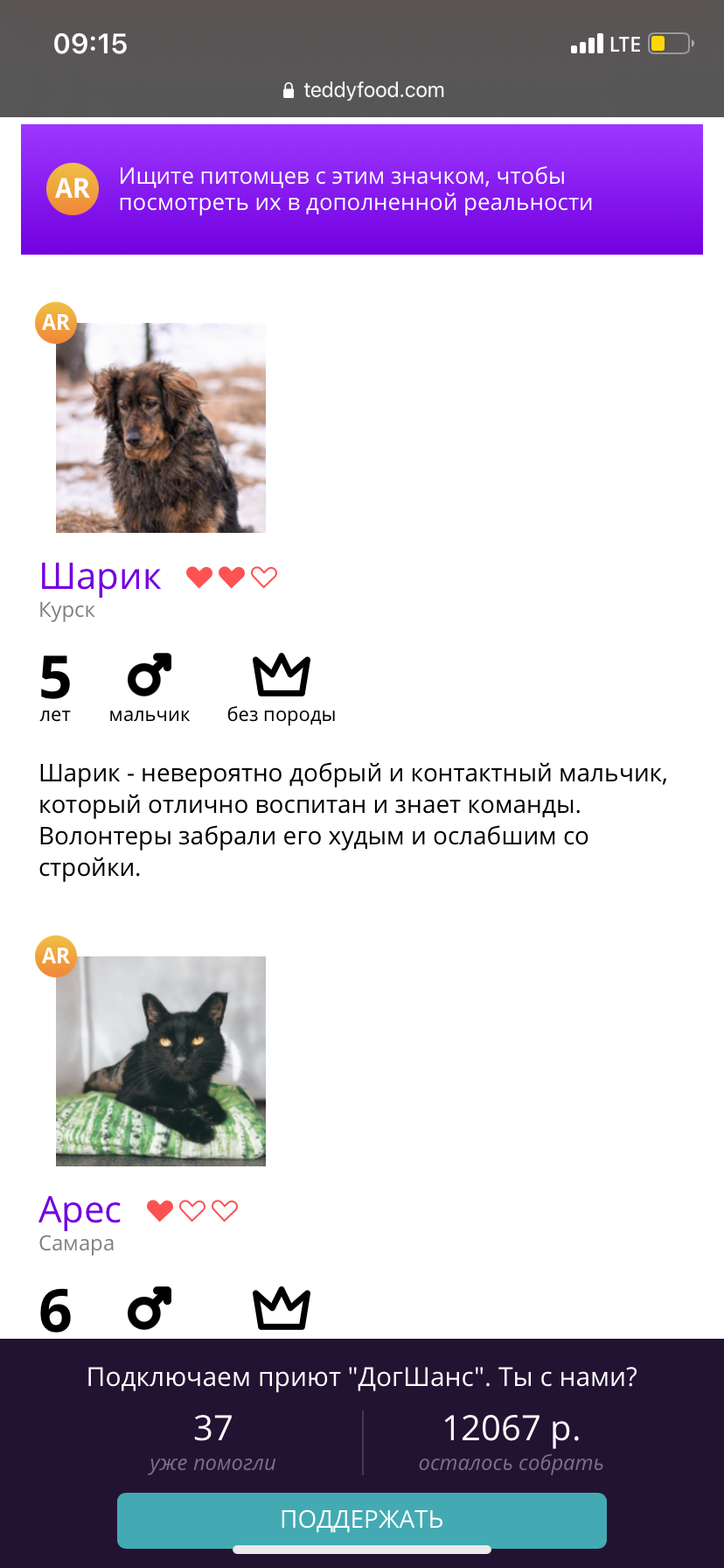View Шарик in augmented reality via AR badge
Image resolution: width=724 pixels, height=1568 pixels.
click(56, 322)
